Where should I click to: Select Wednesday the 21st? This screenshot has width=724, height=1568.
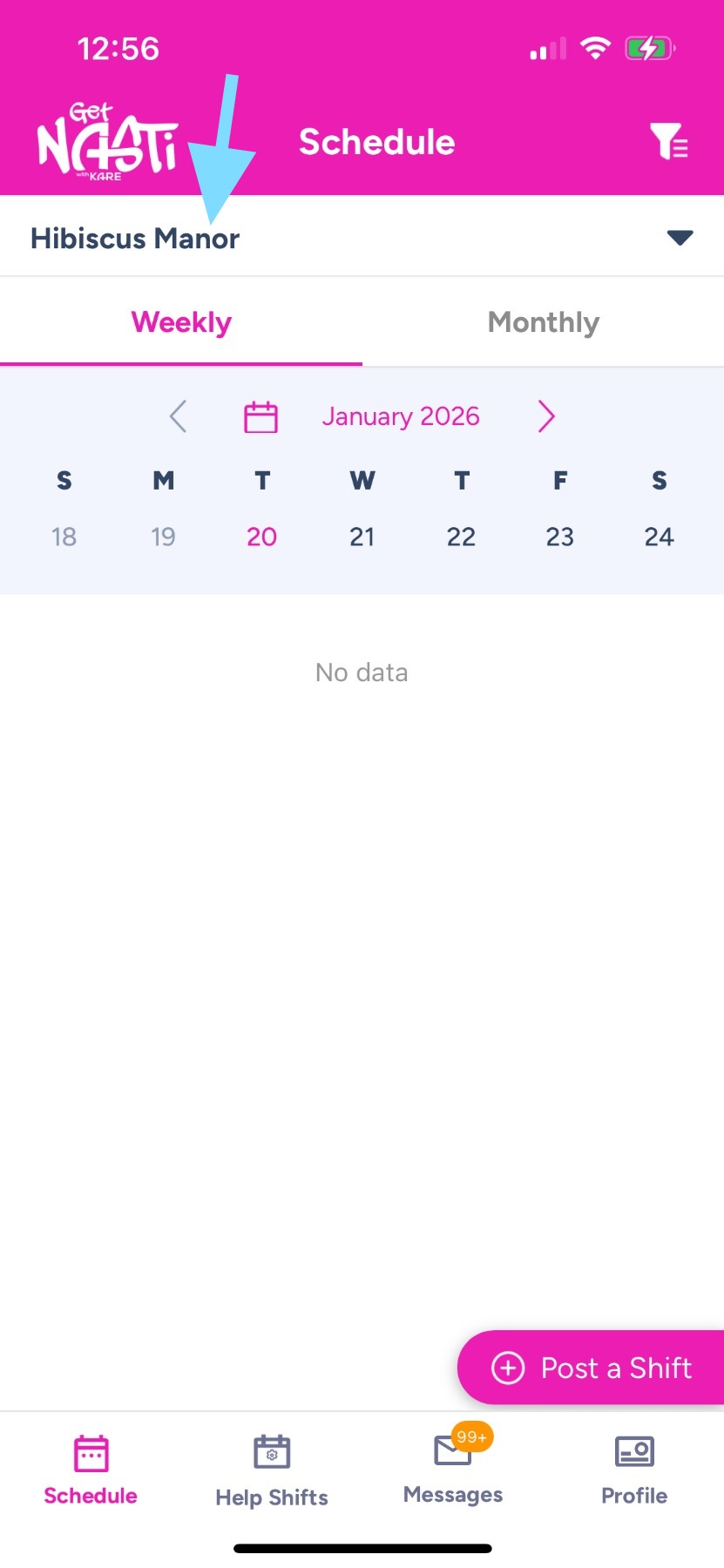point(362,537)
